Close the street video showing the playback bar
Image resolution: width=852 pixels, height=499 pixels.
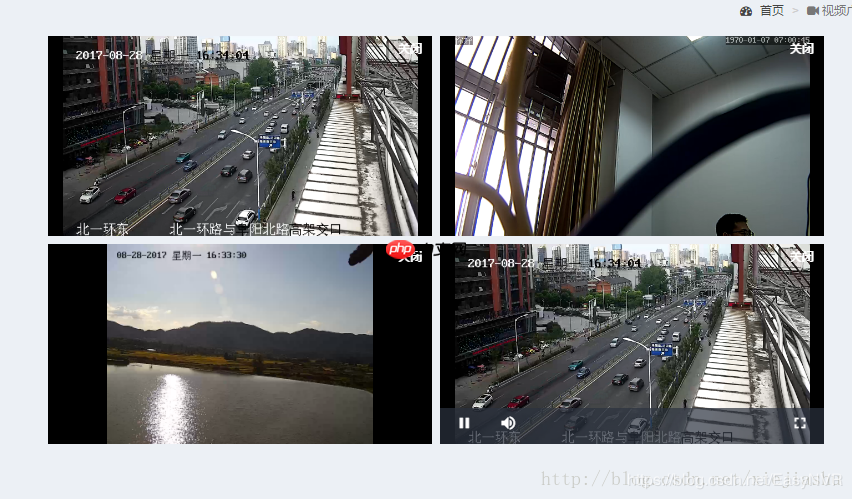click(x=801, y=256)
